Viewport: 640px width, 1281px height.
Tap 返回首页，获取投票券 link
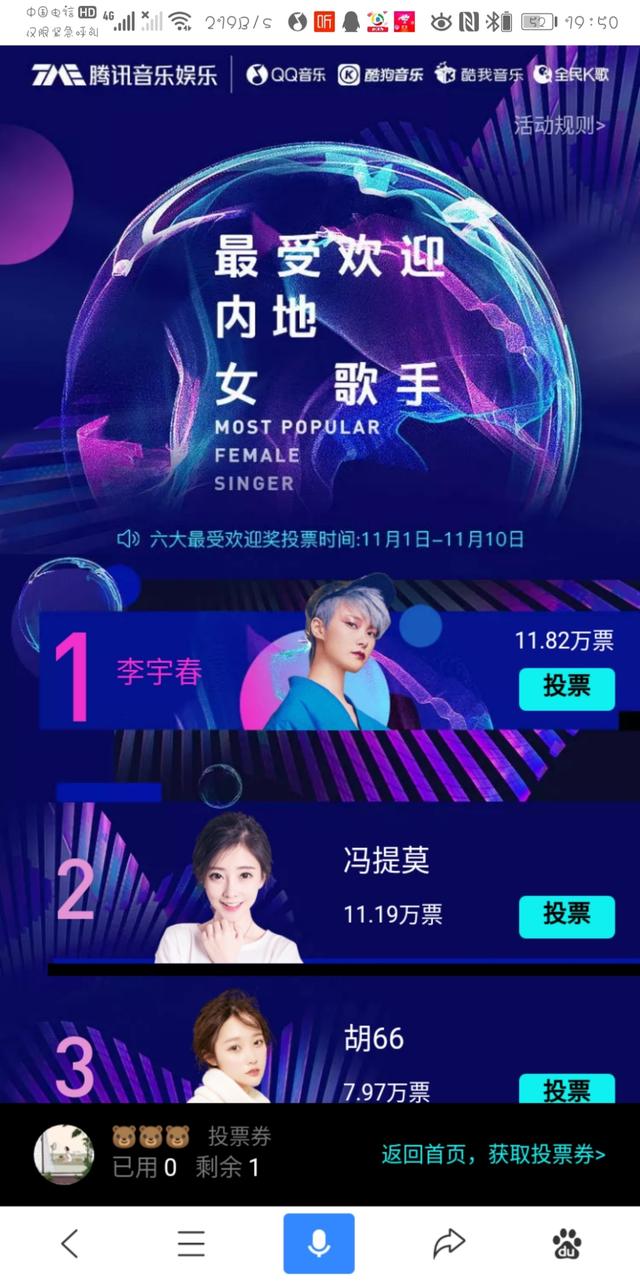493,1155
